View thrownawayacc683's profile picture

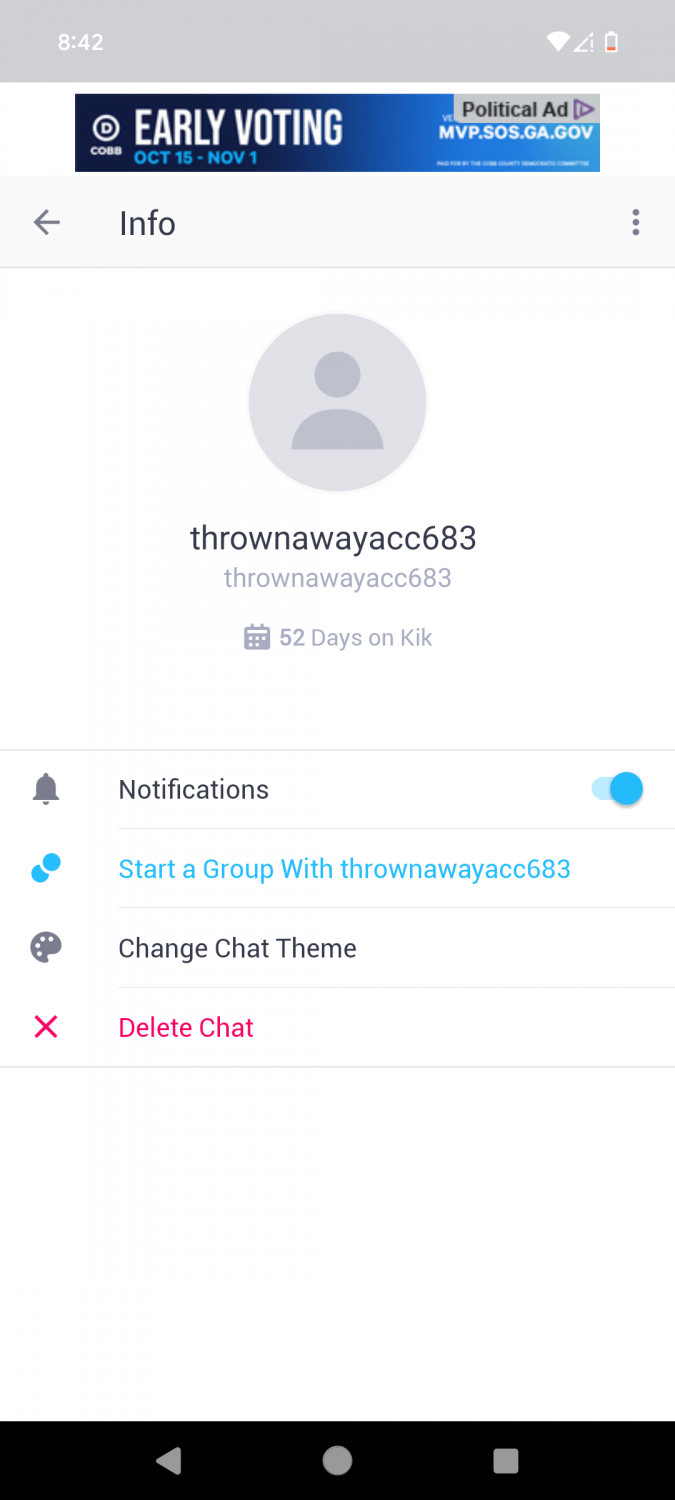point(337,402)
